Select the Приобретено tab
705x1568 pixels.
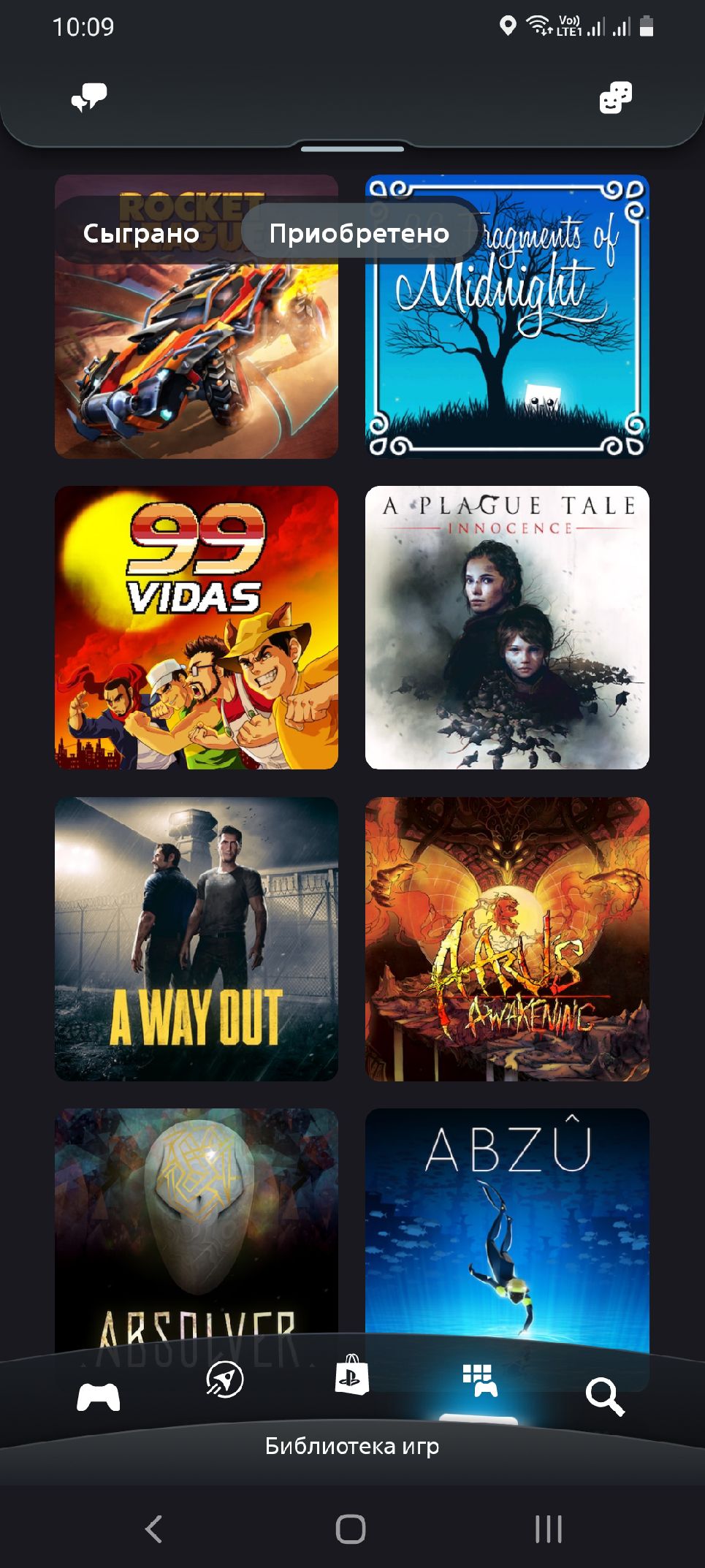pos(359,233)
